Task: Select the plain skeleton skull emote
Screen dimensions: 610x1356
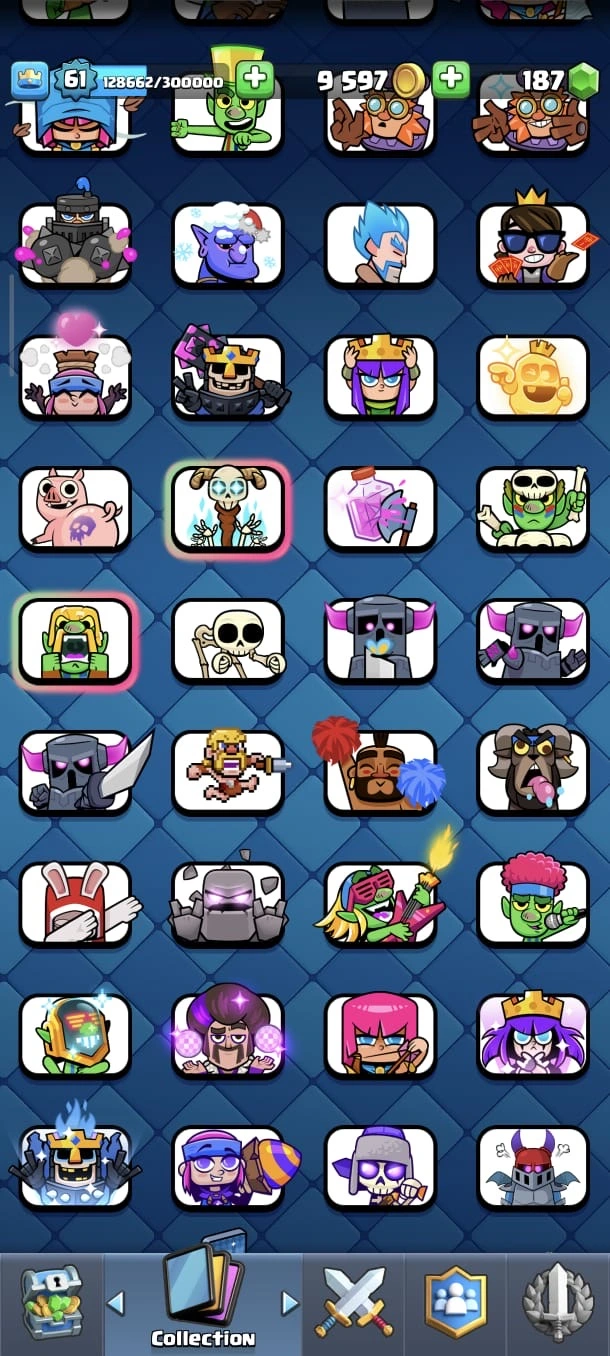Action: click(x=228, y=641)
